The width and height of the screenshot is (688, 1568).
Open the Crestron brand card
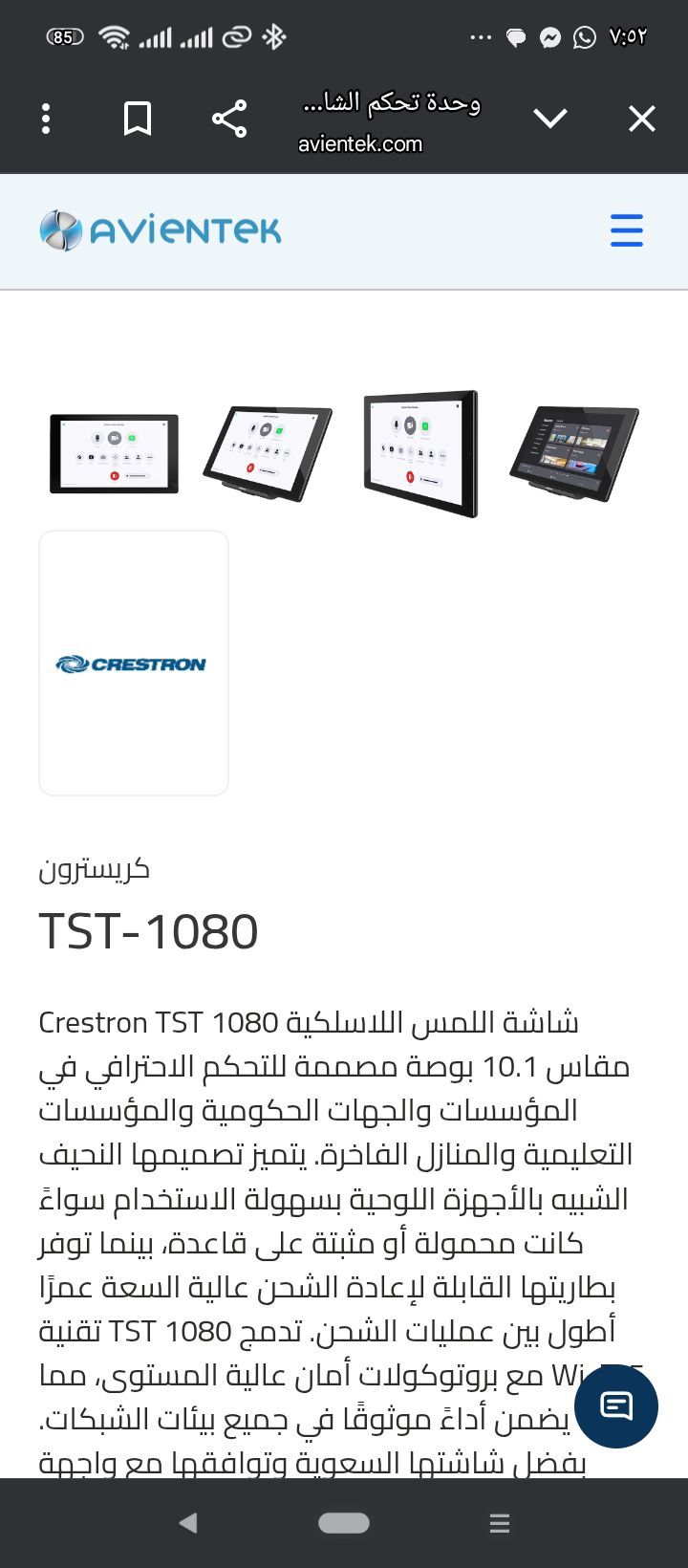point(134,663)
